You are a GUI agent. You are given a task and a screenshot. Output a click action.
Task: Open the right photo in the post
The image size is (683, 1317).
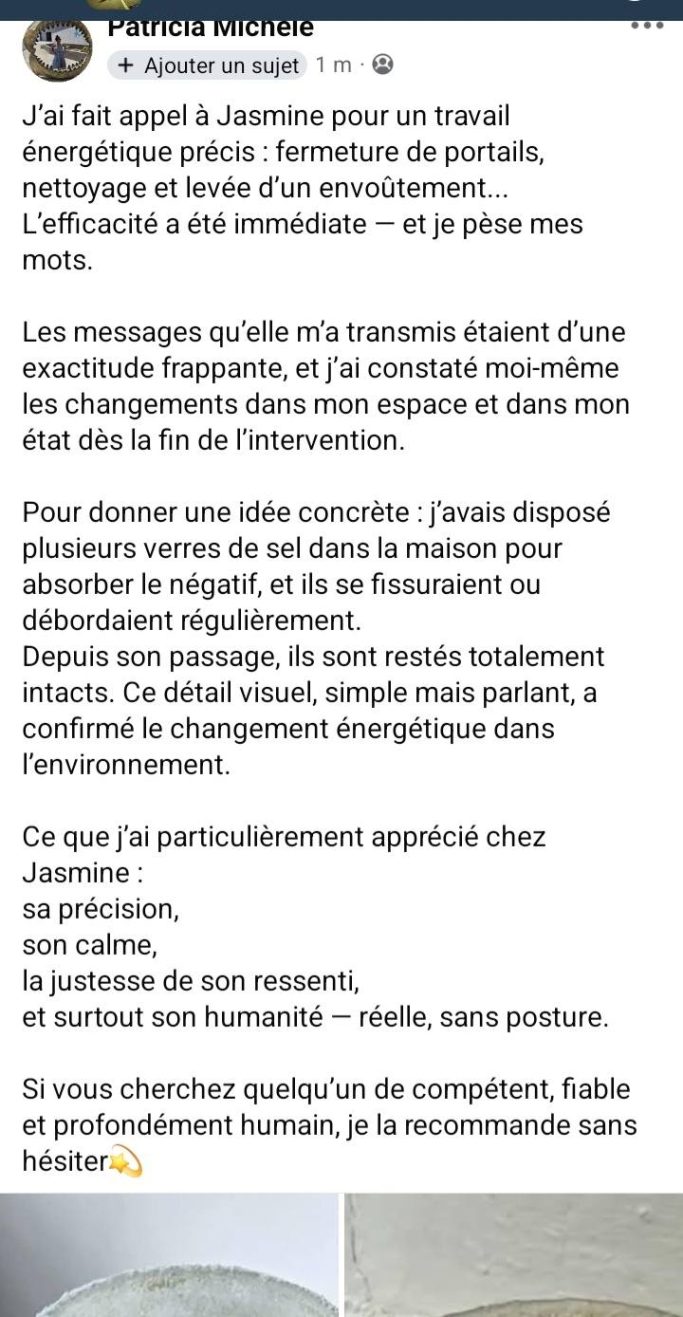click(x=514, y=1255)
